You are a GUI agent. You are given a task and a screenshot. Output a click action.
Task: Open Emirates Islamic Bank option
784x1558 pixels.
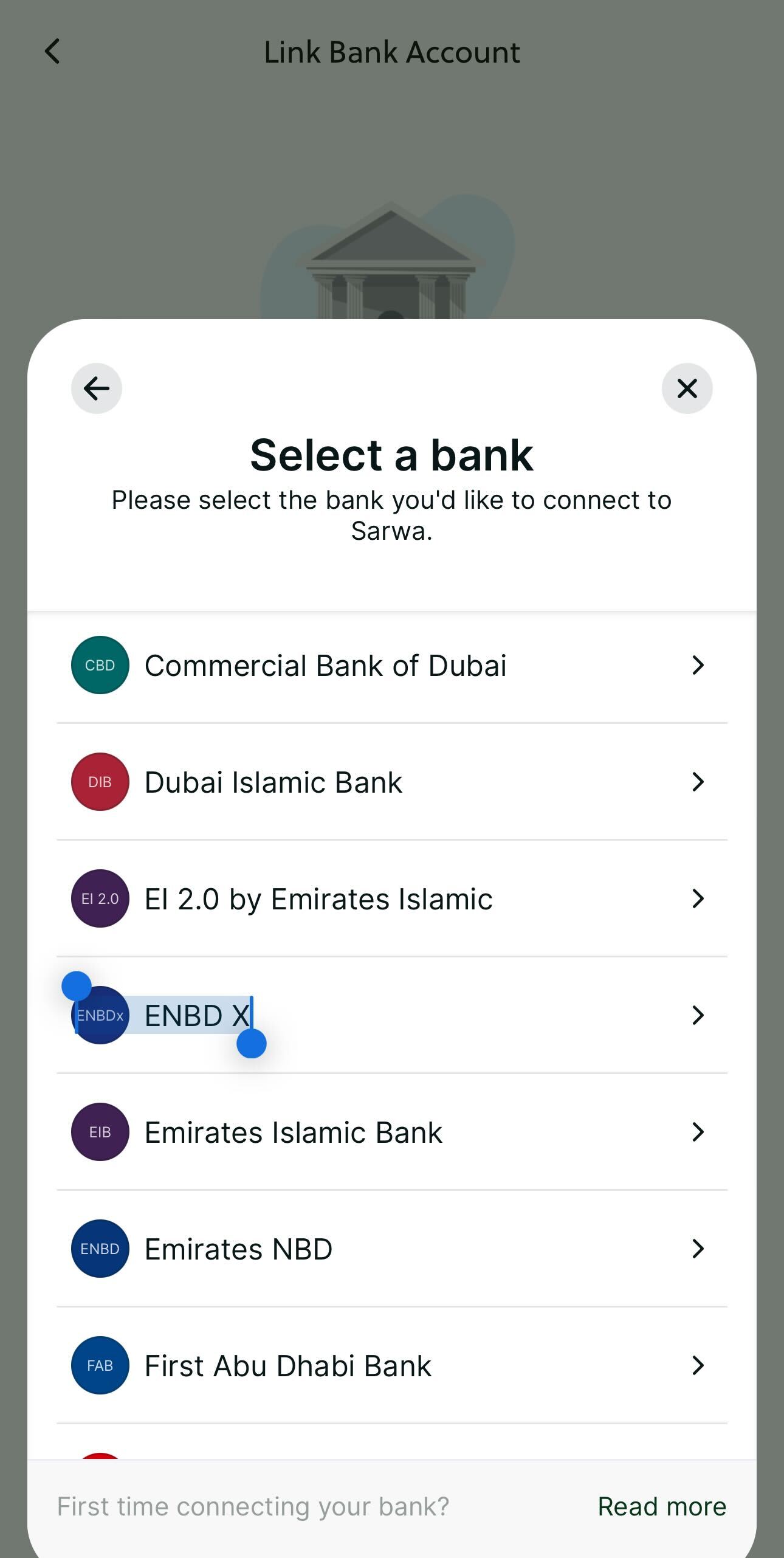tap(391, 1132)
